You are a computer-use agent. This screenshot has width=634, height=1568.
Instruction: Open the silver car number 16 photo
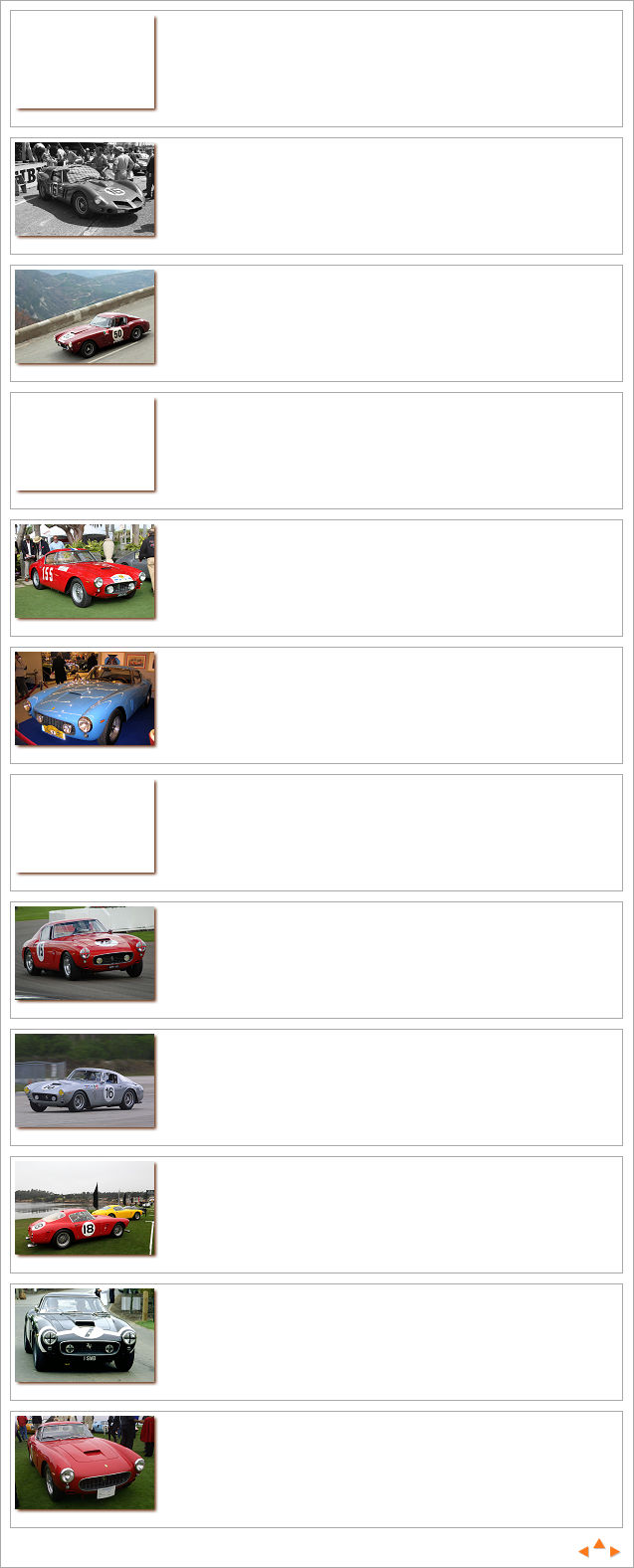(x=85, y=1080)
